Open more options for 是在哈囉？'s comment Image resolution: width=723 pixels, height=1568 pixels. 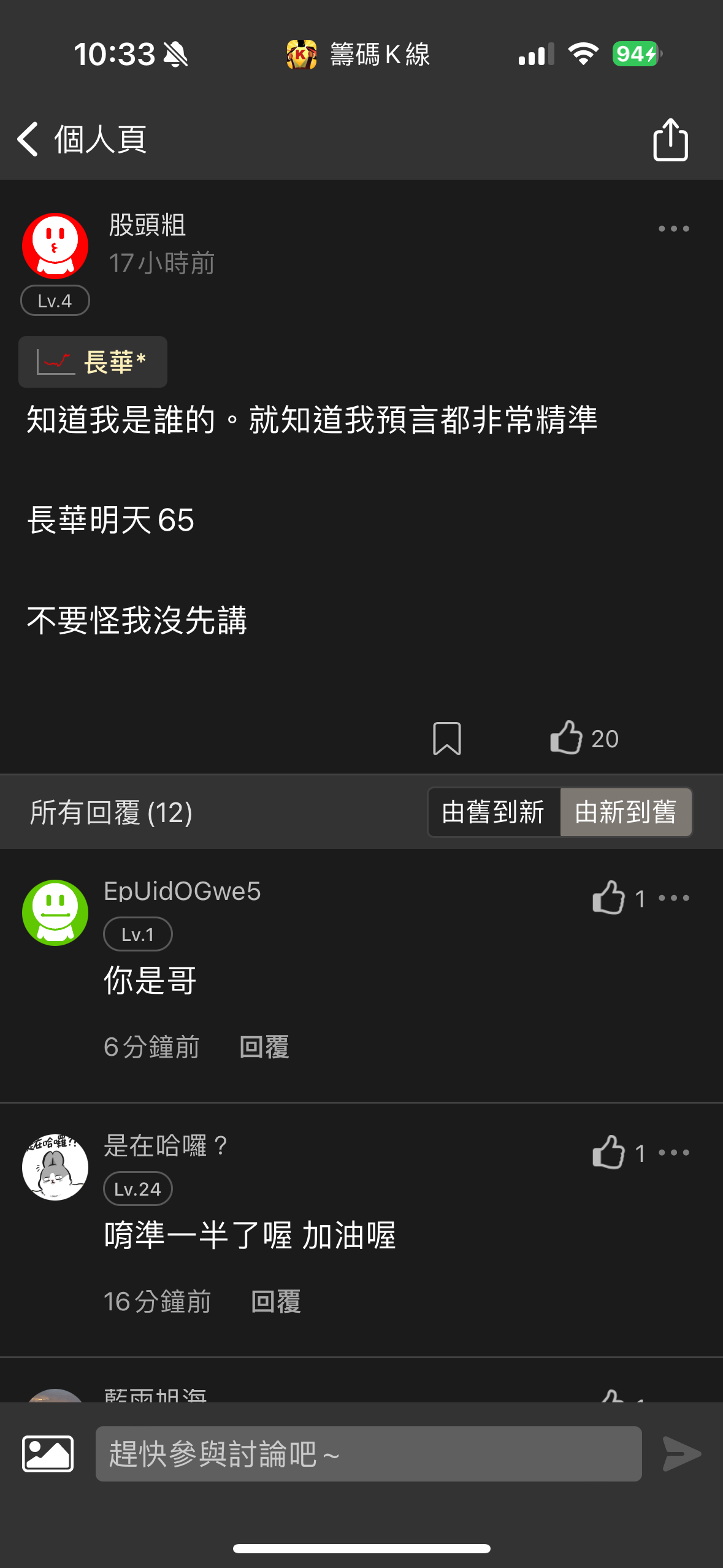click(x=673, y=1153)
